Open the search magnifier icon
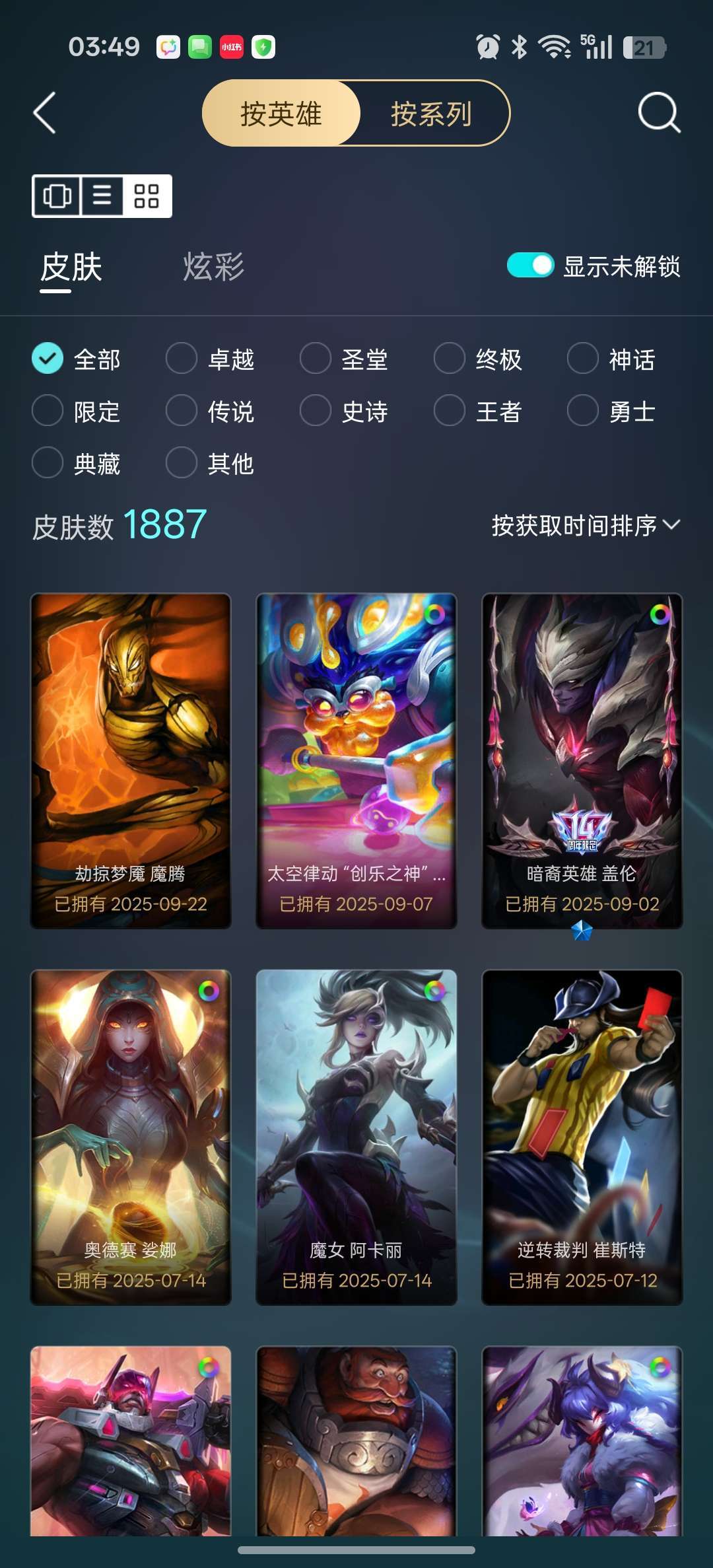713x1568 pixels. click(x=658, y=113)
